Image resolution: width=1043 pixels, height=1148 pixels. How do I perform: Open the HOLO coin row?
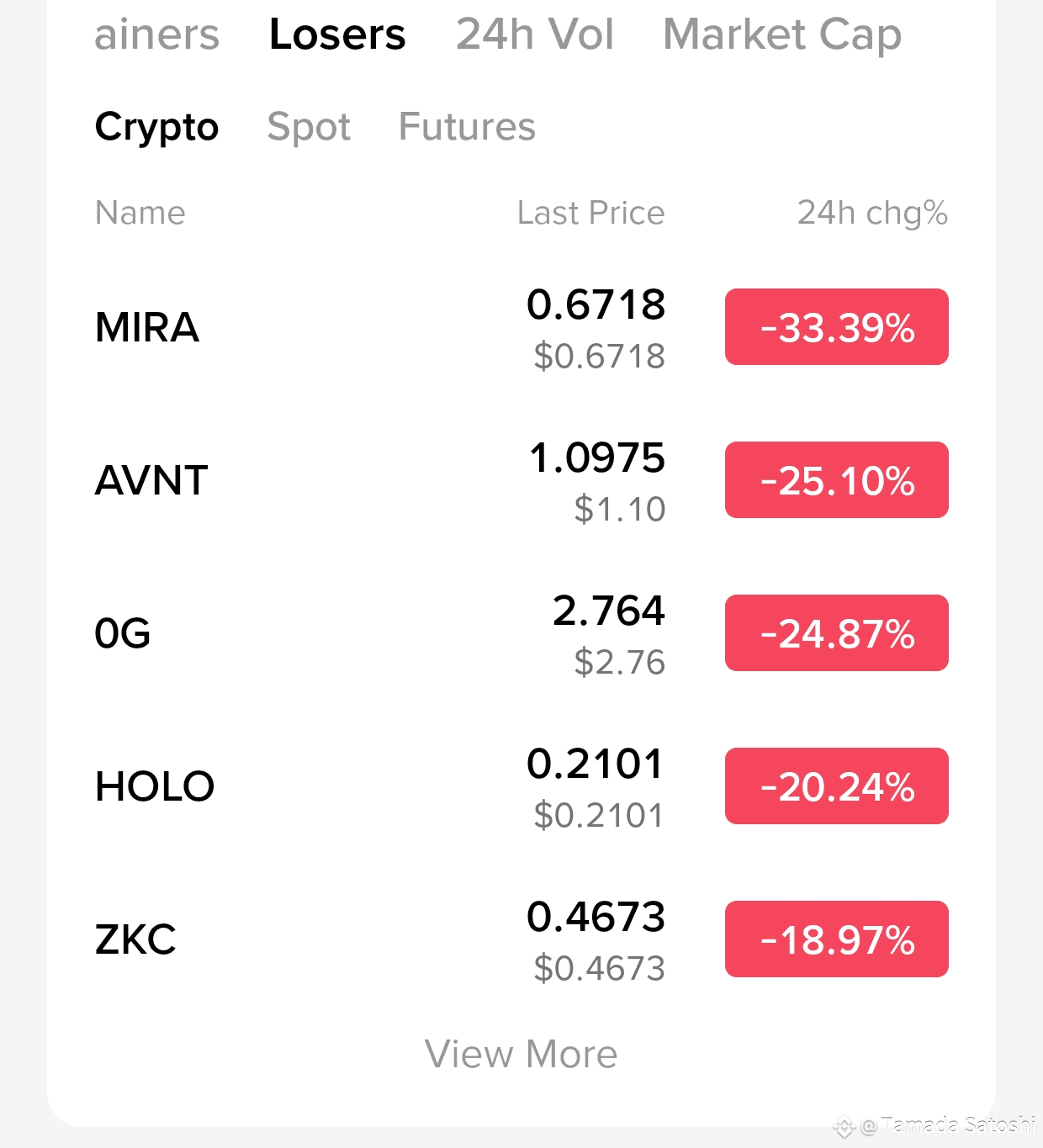[155, 786]
